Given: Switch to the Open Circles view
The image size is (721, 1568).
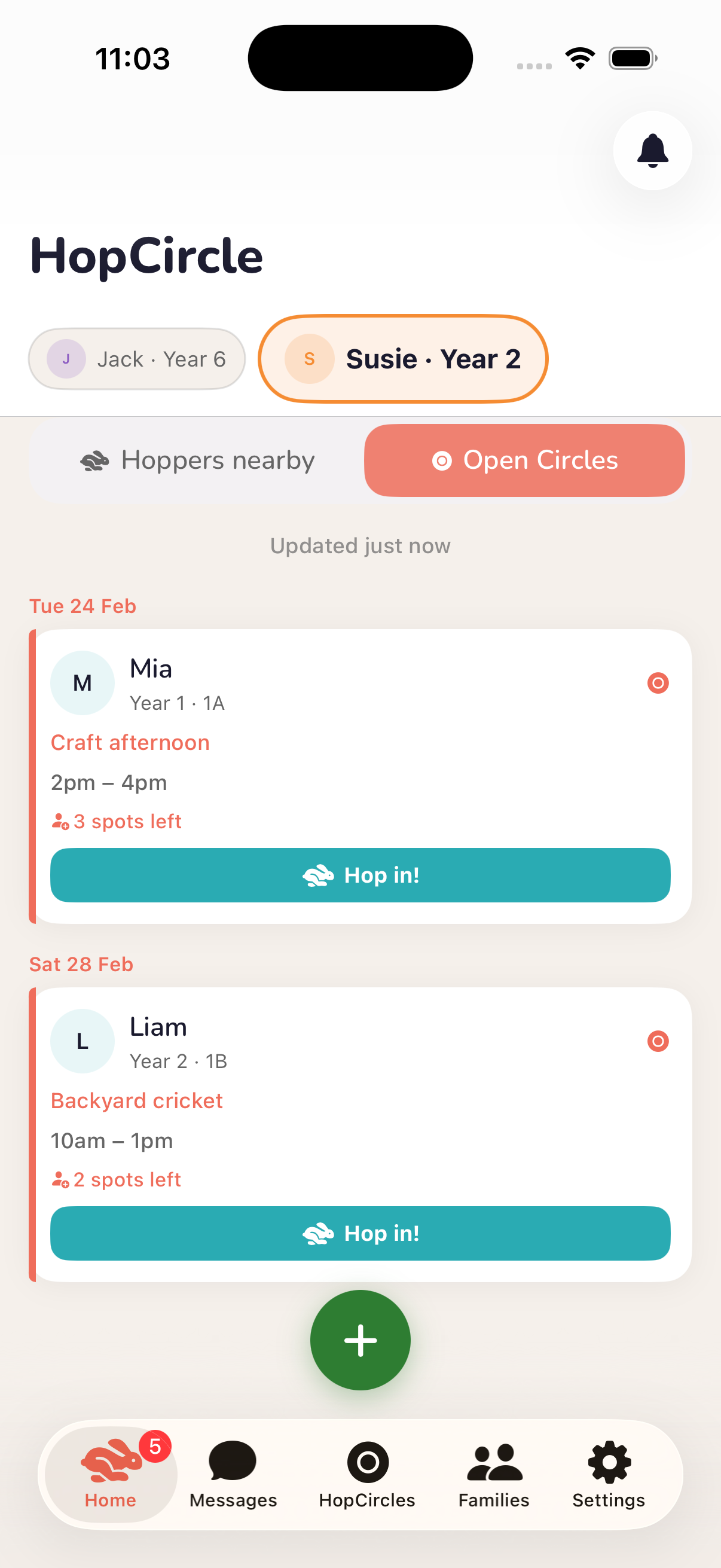Looking at the screenshot, I should (x=524, y=460).
